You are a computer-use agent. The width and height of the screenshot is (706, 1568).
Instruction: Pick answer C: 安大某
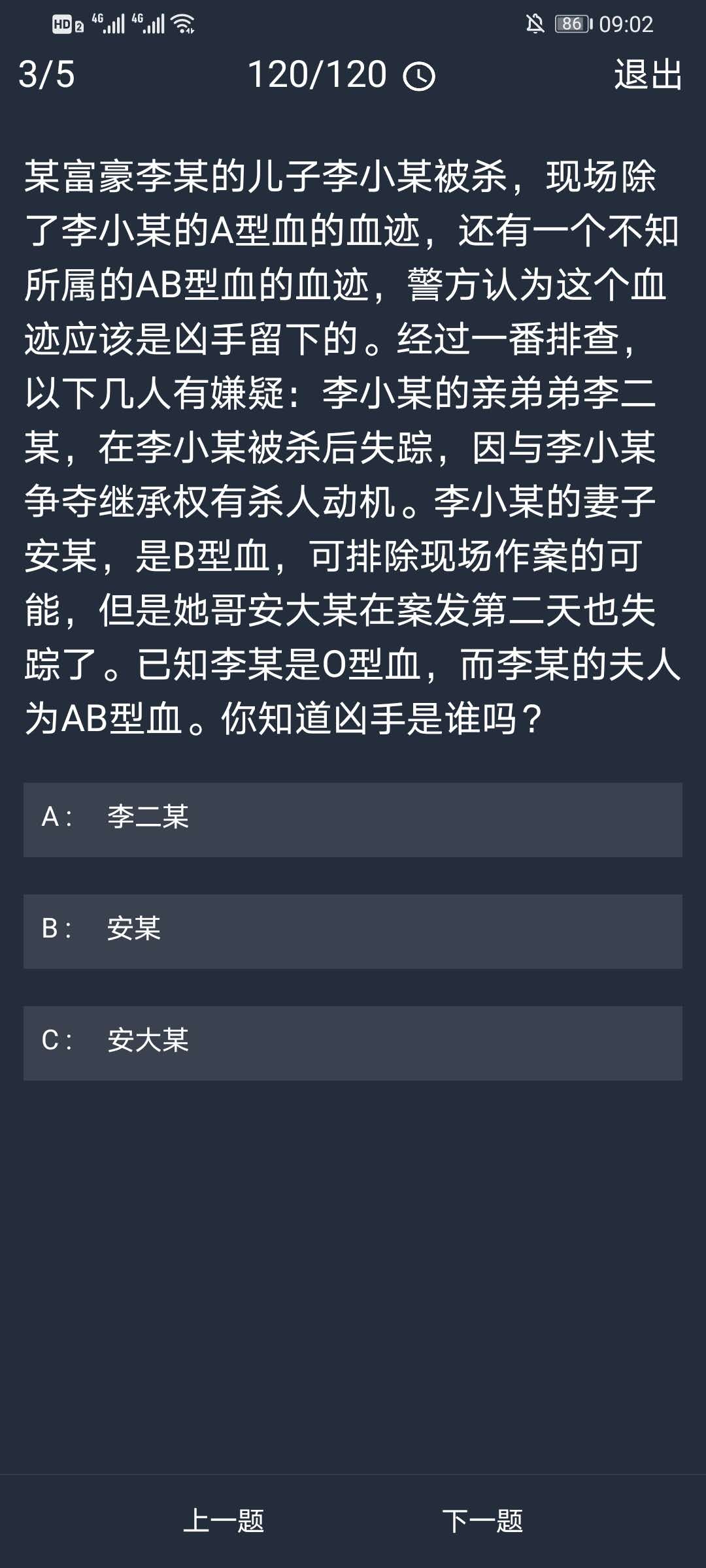(x=353, y=1043)
